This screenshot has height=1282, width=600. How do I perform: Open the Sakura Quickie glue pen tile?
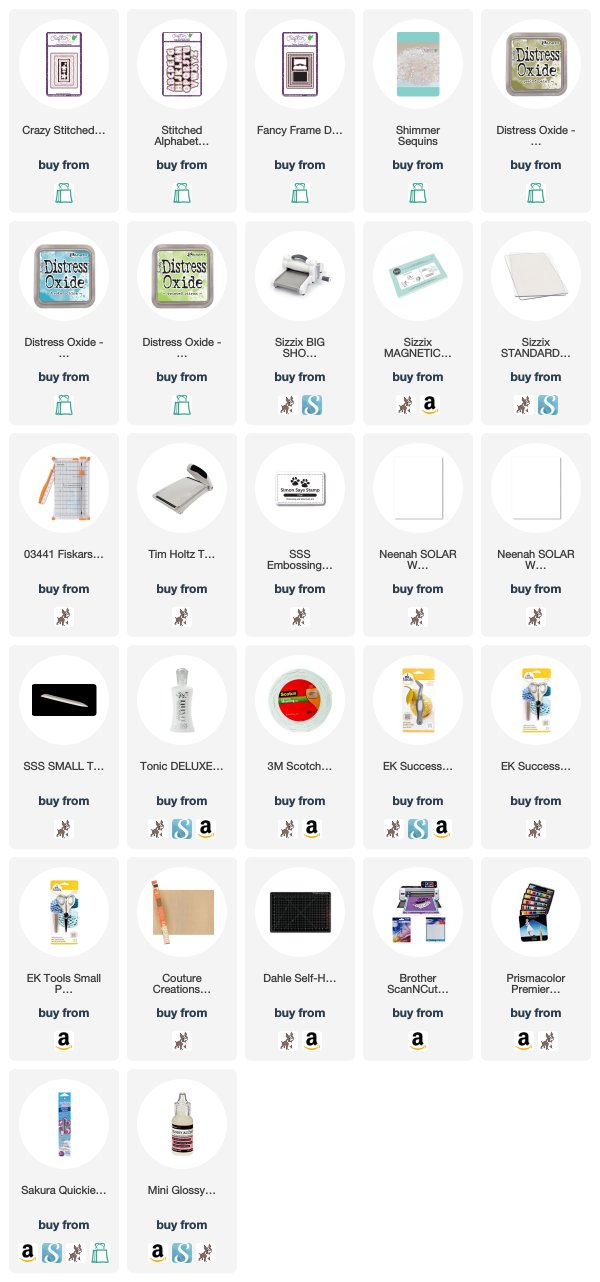click(x=64, y=1171)
